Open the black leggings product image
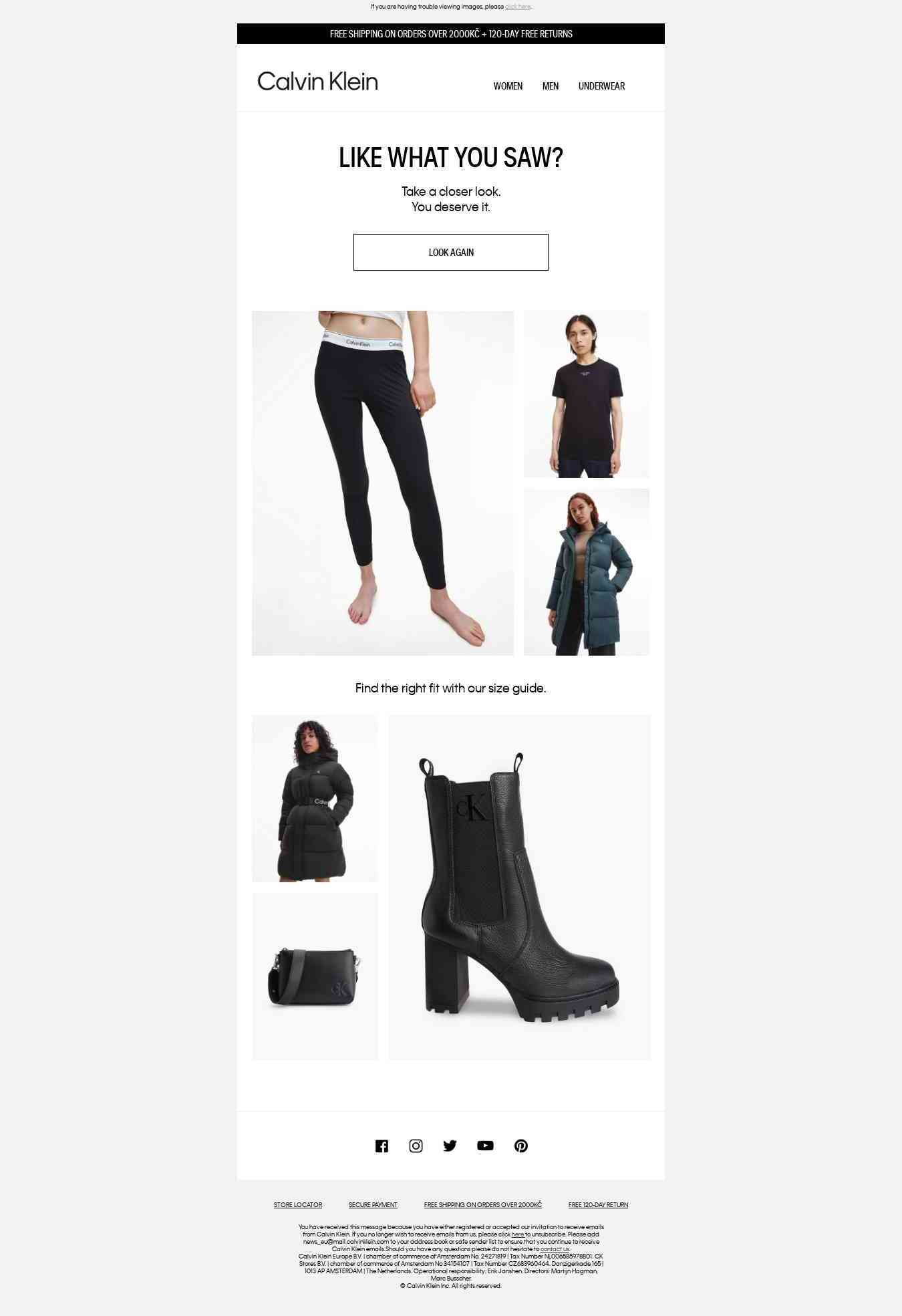This screenshot has height=1316, width=902. 383,483
